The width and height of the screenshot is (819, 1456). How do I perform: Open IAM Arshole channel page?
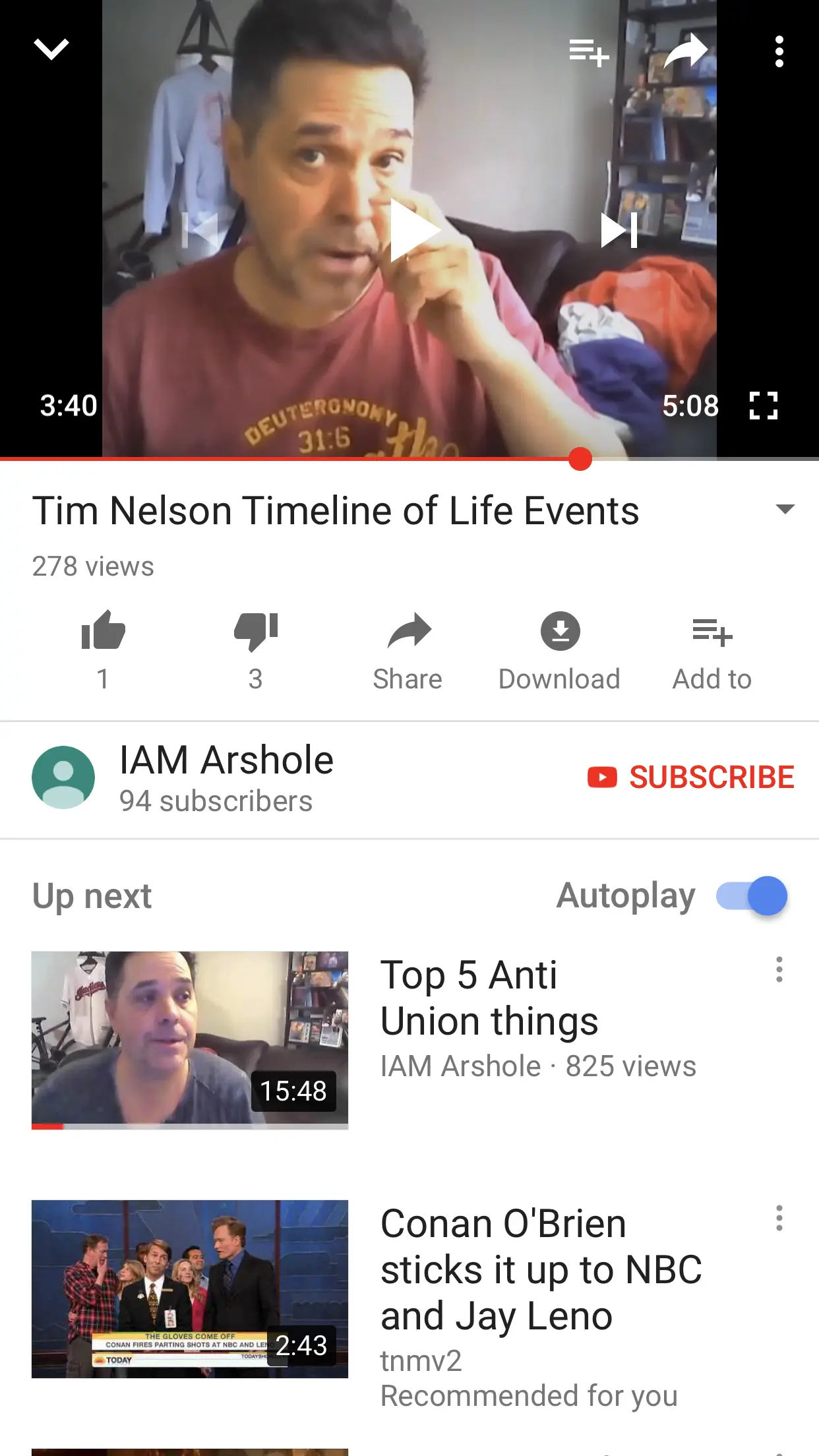point(226,777)
